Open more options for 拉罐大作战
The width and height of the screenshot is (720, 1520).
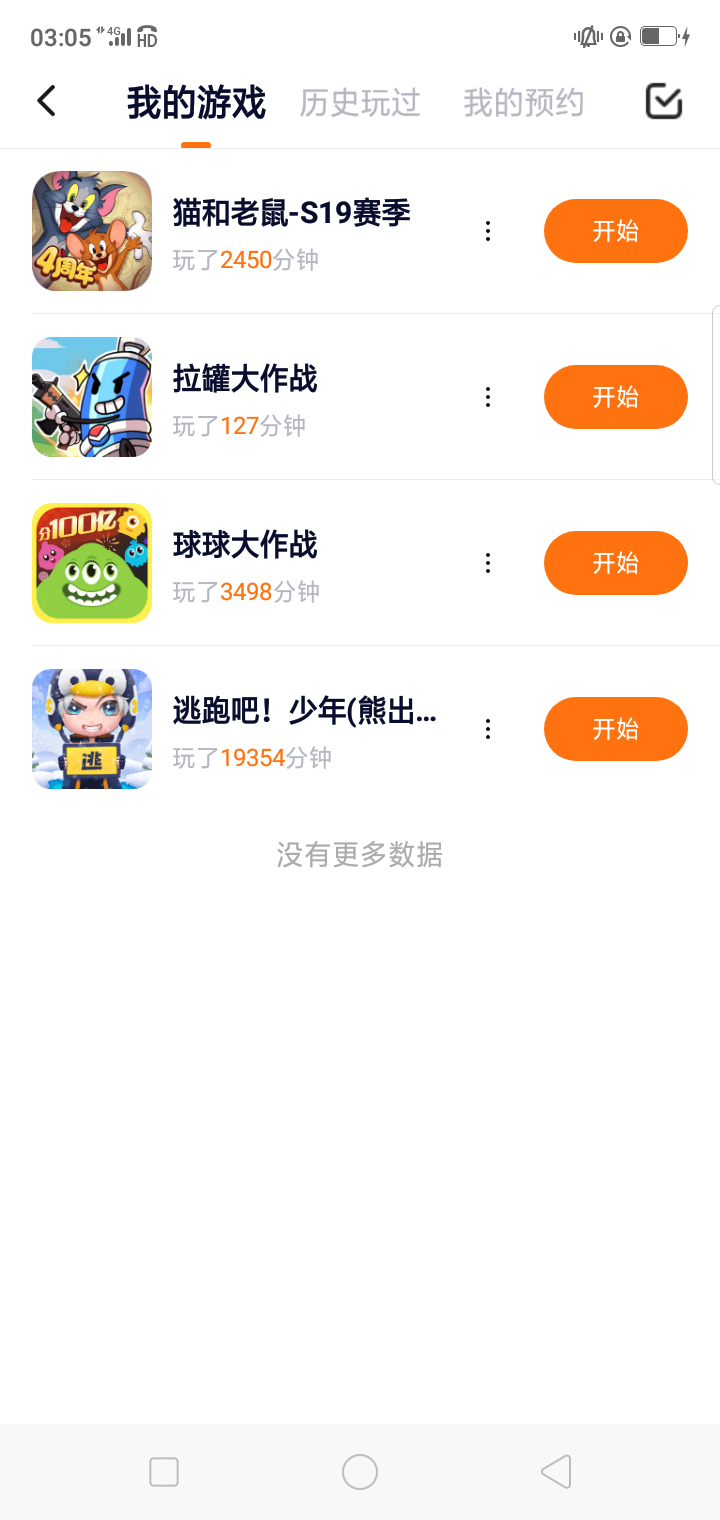[488, 397]
